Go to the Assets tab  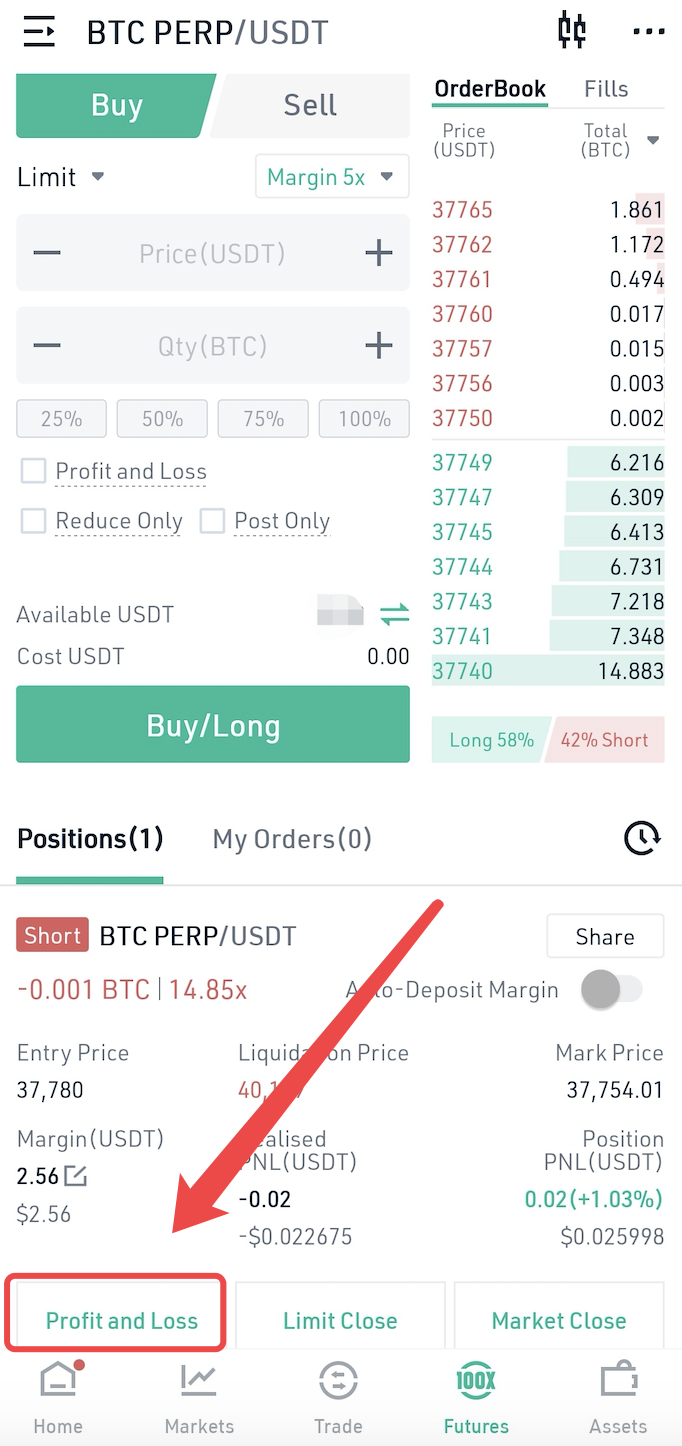(x=618, y=1398)
